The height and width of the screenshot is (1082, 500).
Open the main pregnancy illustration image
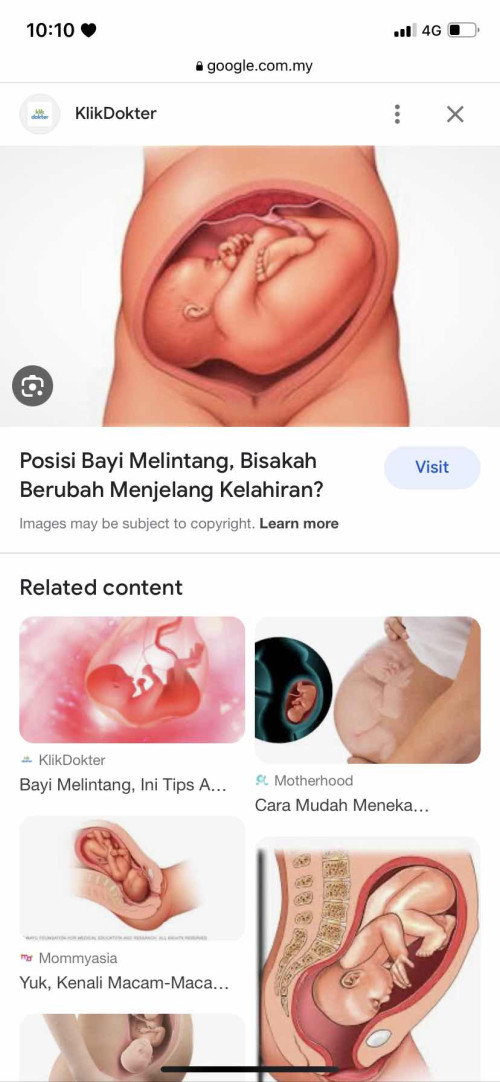click(250, 286)
